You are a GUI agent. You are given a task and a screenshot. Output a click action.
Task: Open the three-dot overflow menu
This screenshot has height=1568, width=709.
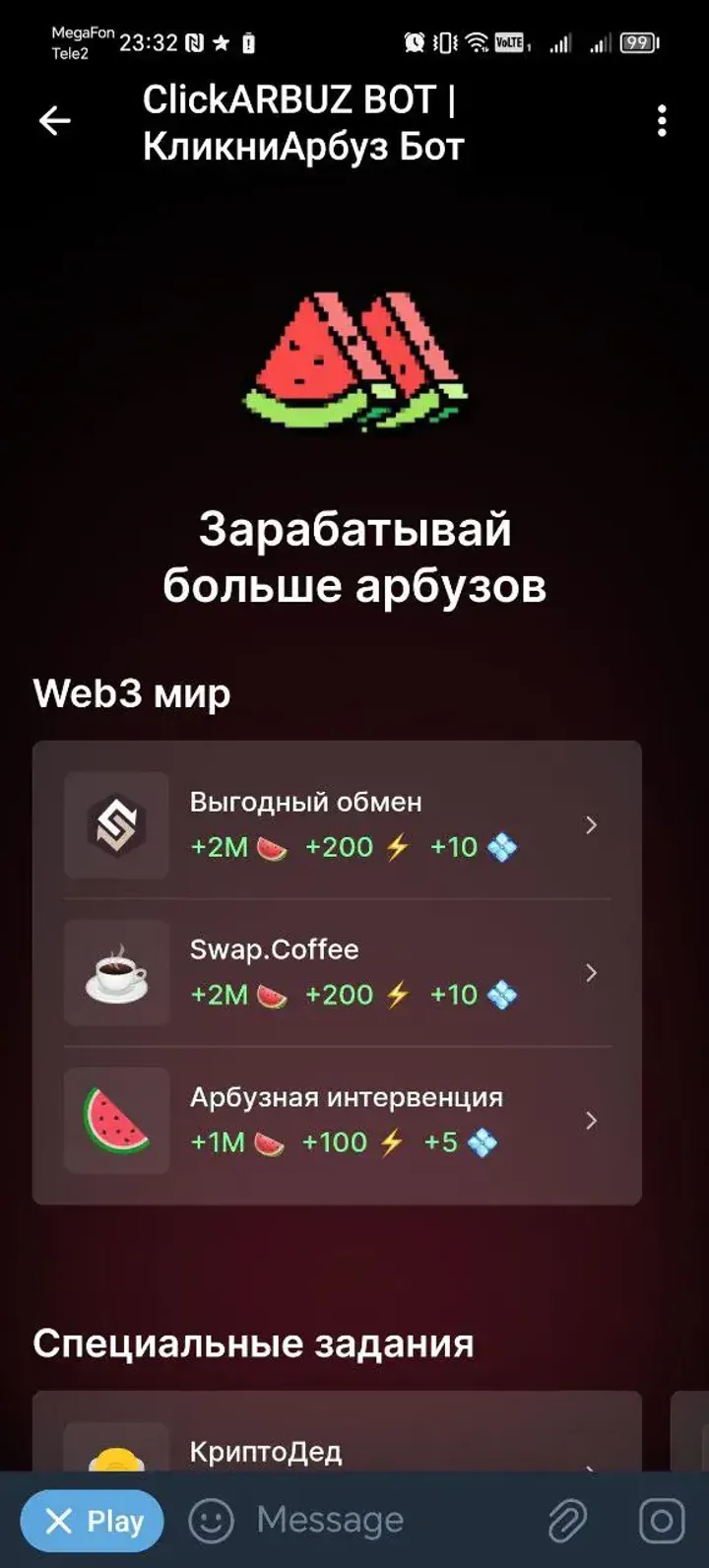coord(661,120)
